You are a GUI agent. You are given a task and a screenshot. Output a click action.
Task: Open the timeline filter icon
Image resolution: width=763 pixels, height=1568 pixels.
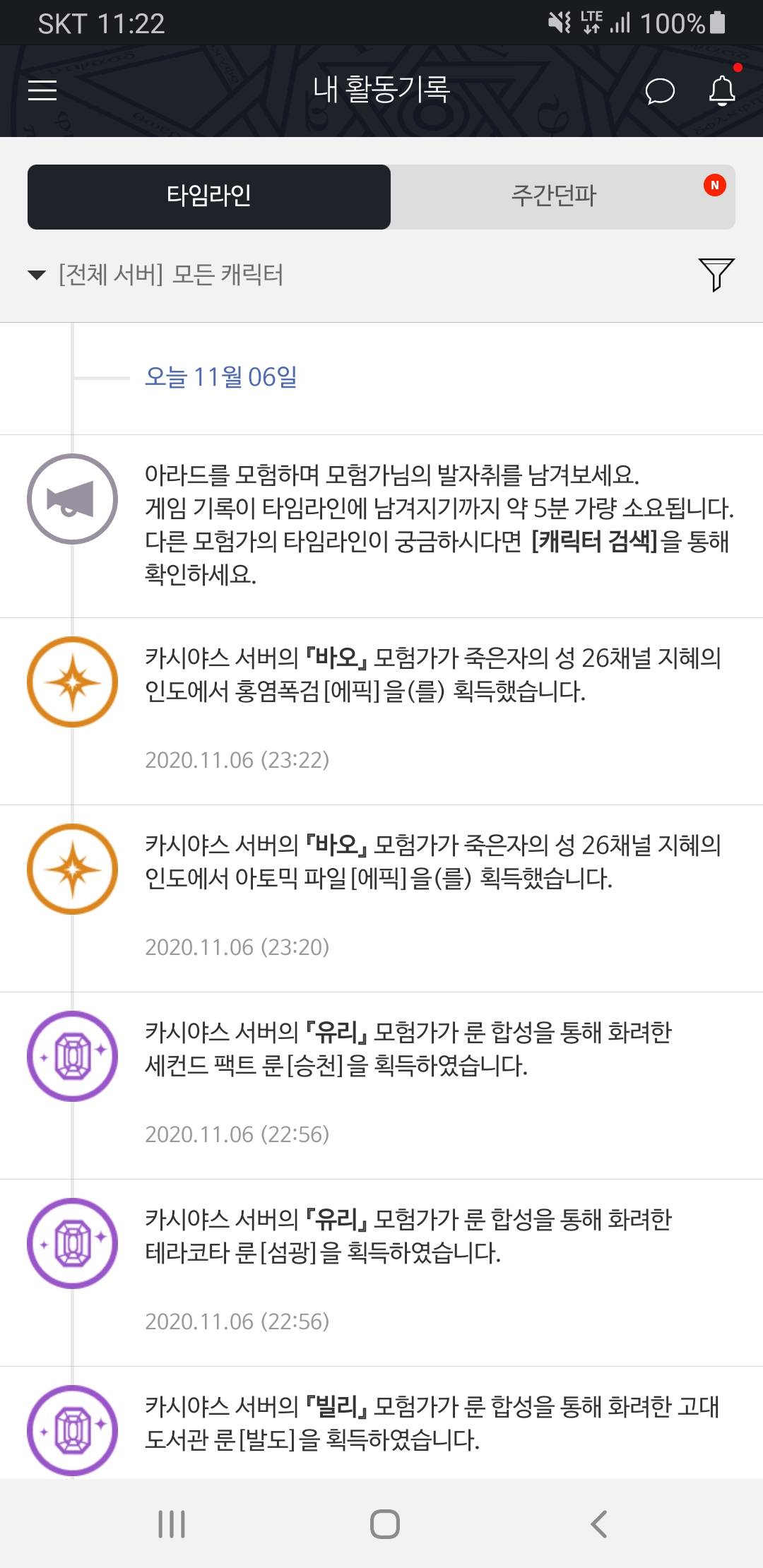pyautogui.click(x=716, y=275)
